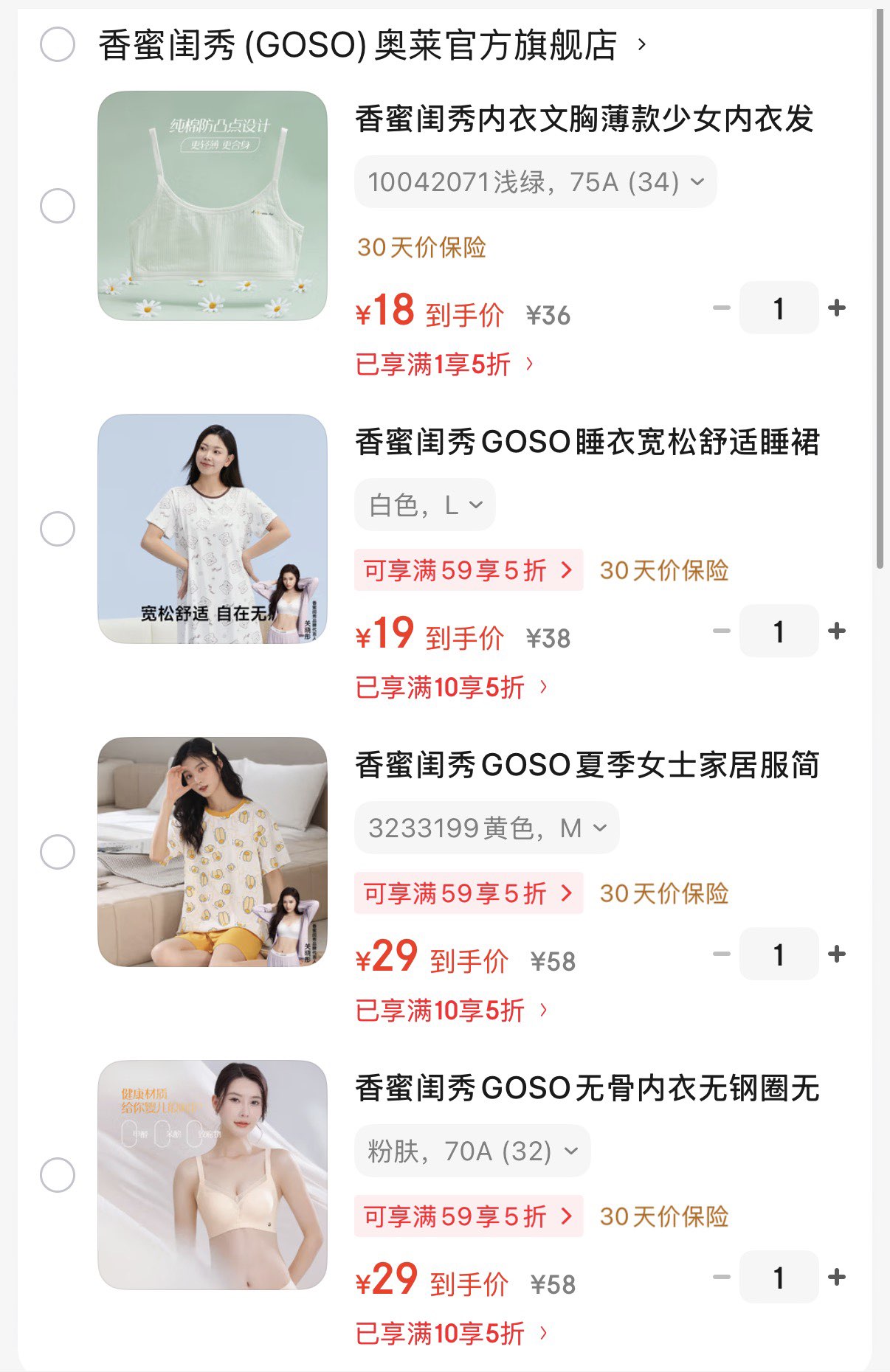Open 可享满59享5折 promotion for 睡裙
The height and width of the screenshot is (1372, 890).
[468, 569]
